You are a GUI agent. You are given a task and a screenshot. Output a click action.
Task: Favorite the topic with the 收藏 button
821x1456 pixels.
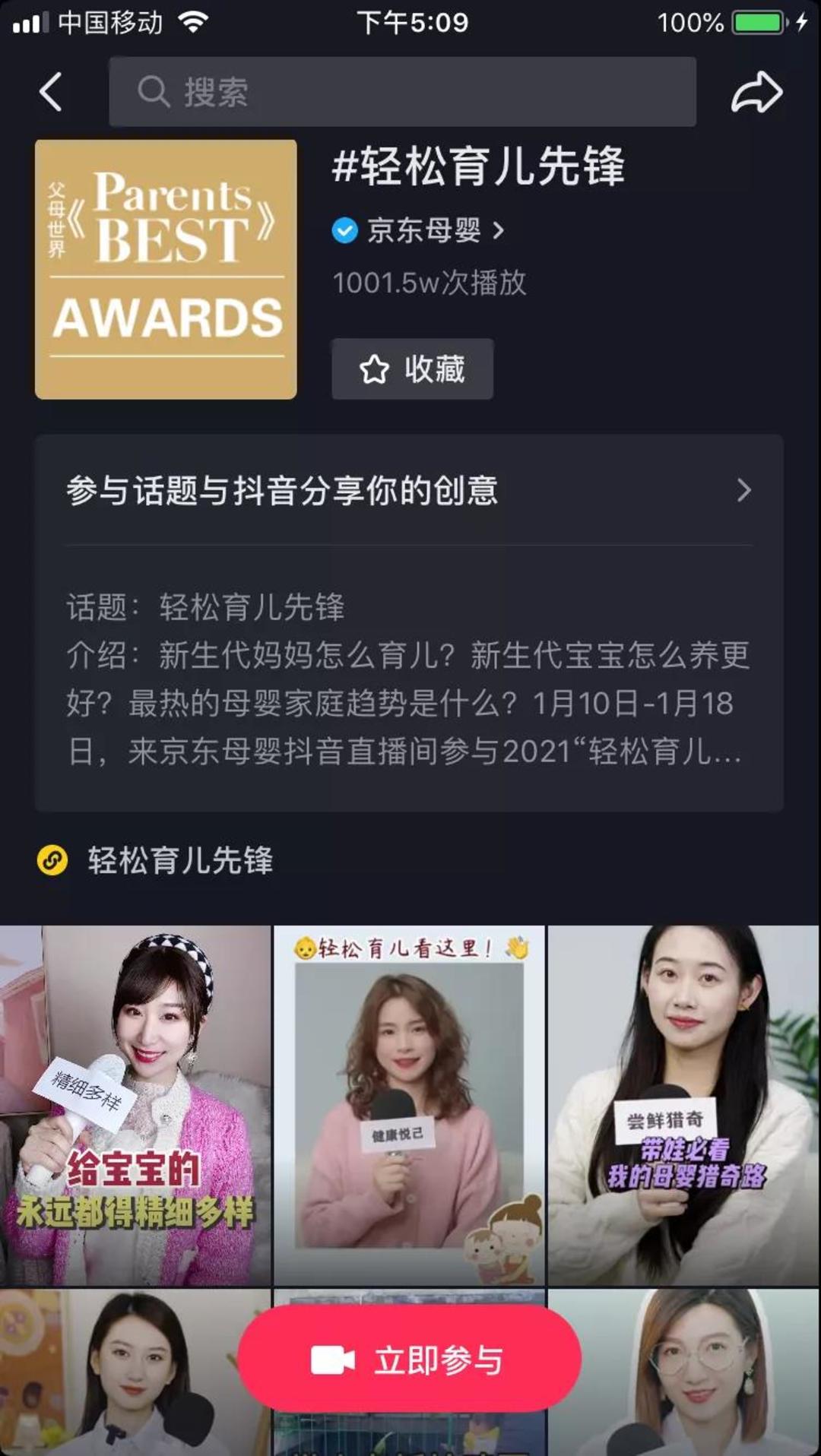point(412,369)
